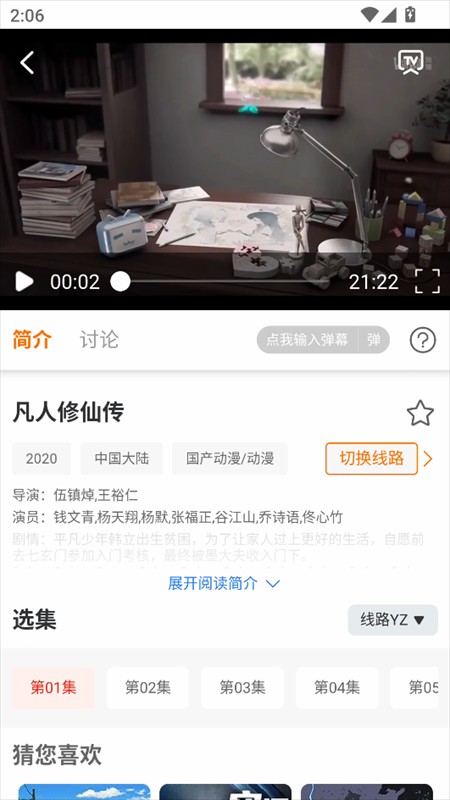The image size is (450, 800).
Task: Expand the intro via 展开阅读简介
Action: (224, 583)
